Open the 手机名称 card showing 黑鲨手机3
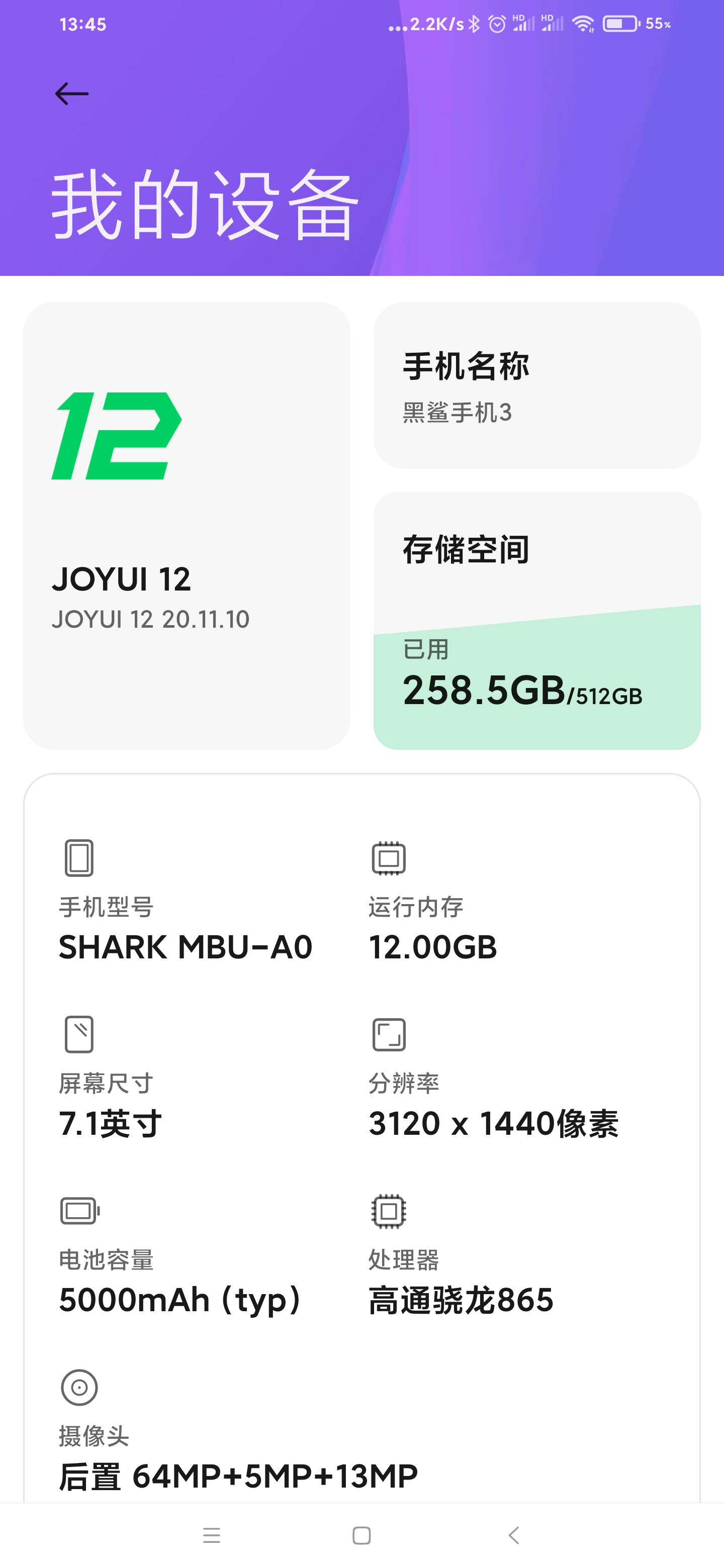The height and width of the screenshot is (1568, 724). pos(537,385)
